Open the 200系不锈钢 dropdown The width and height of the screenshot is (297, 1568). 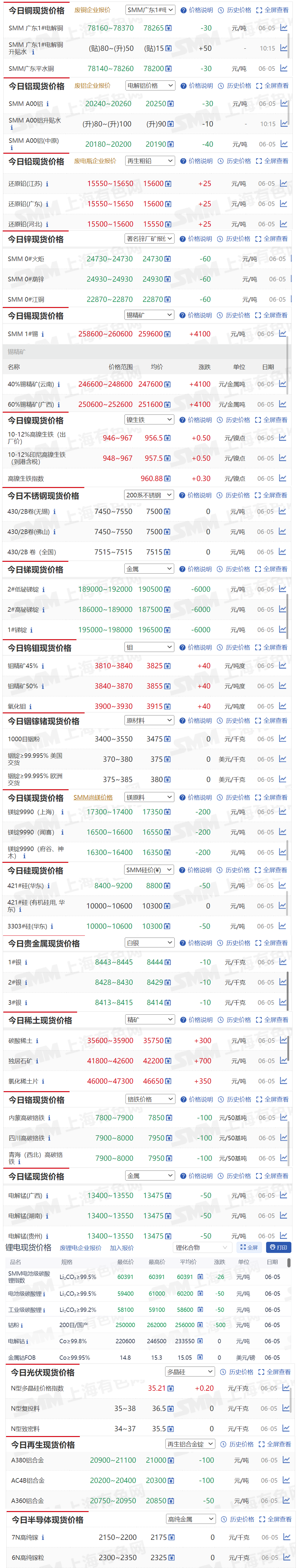point(149,496)
